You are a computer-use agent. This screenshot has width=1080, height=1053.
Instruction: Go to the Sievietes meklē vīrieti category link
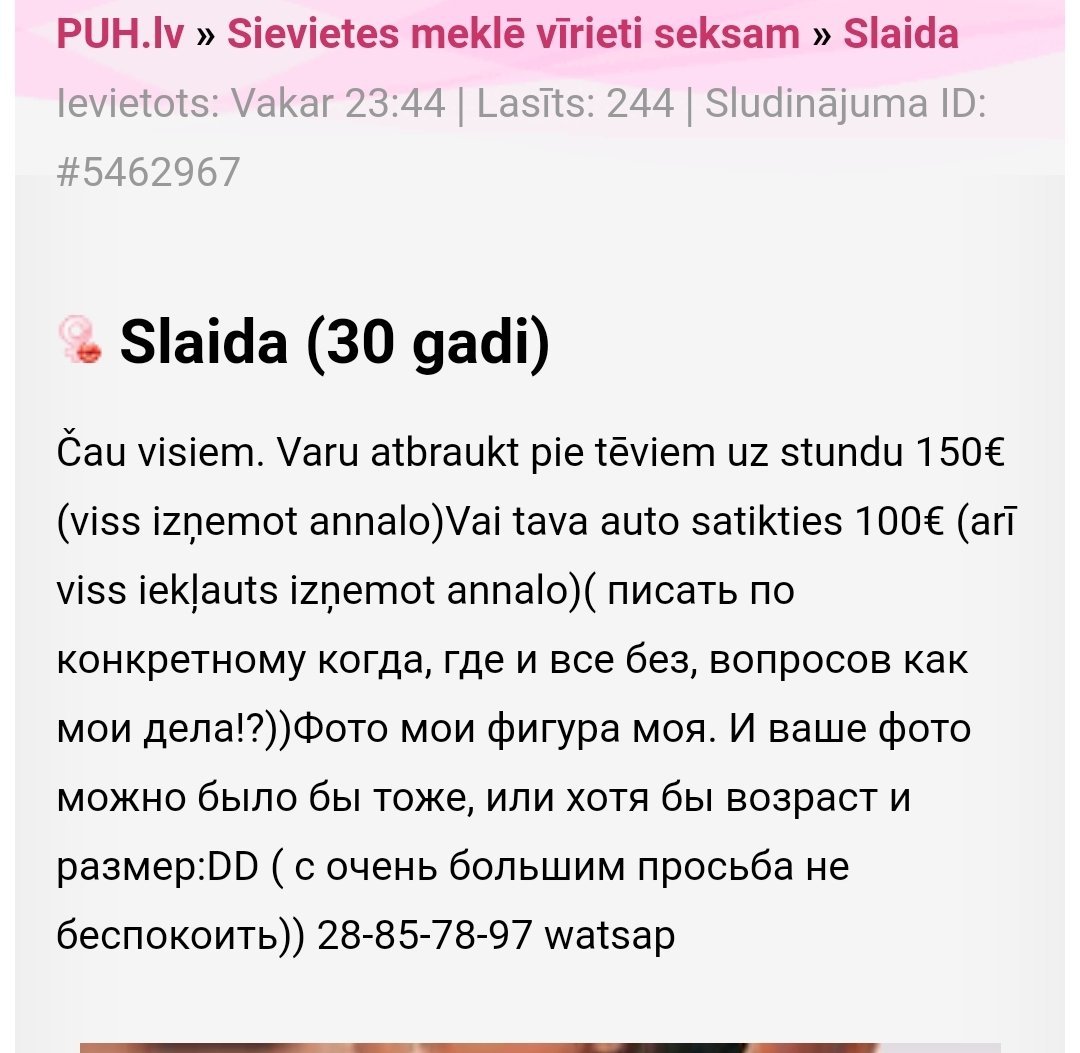click(x=513, y=34)
